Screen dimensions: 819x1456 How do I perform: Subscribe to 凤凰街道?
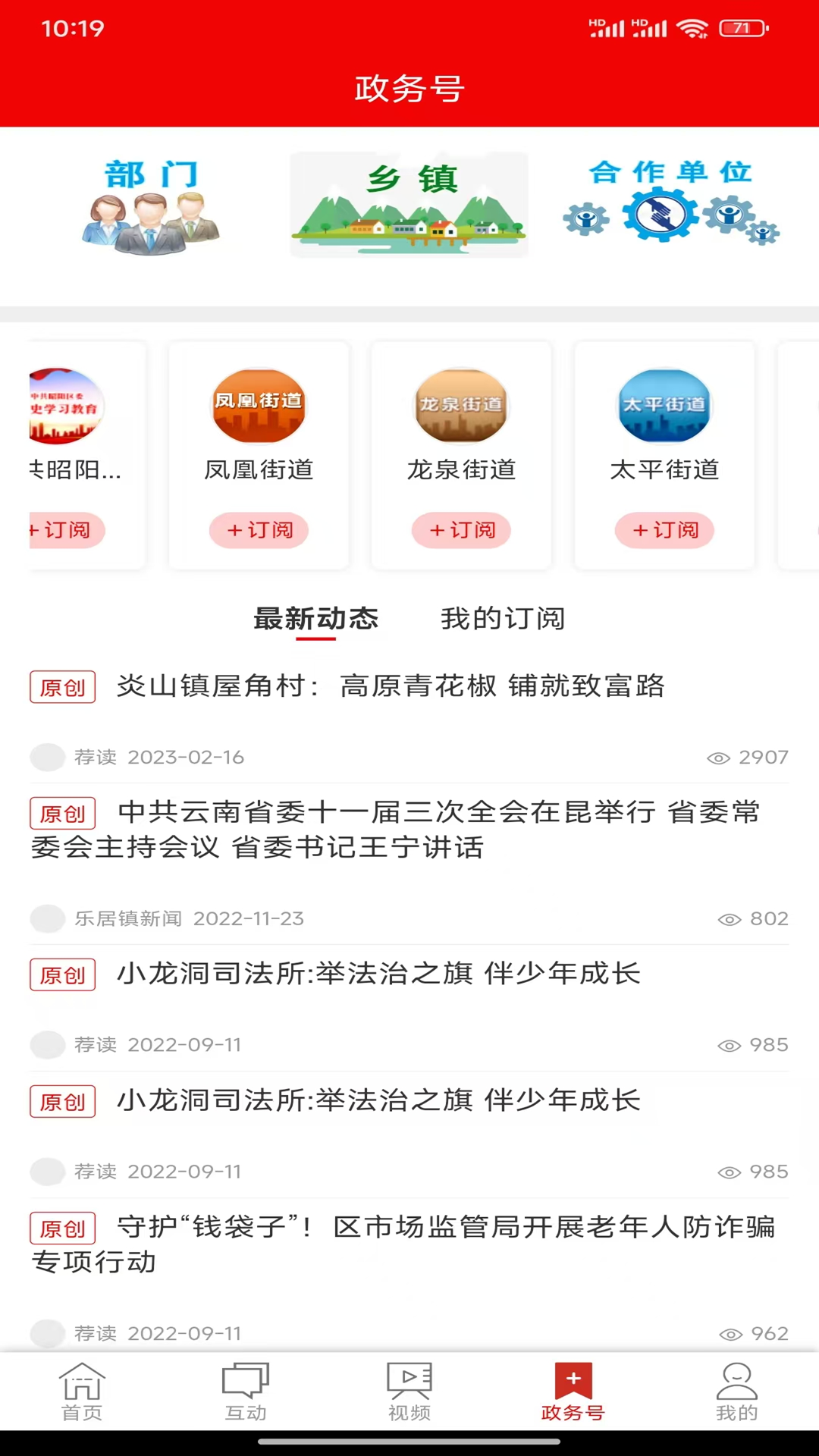[259, 530]
